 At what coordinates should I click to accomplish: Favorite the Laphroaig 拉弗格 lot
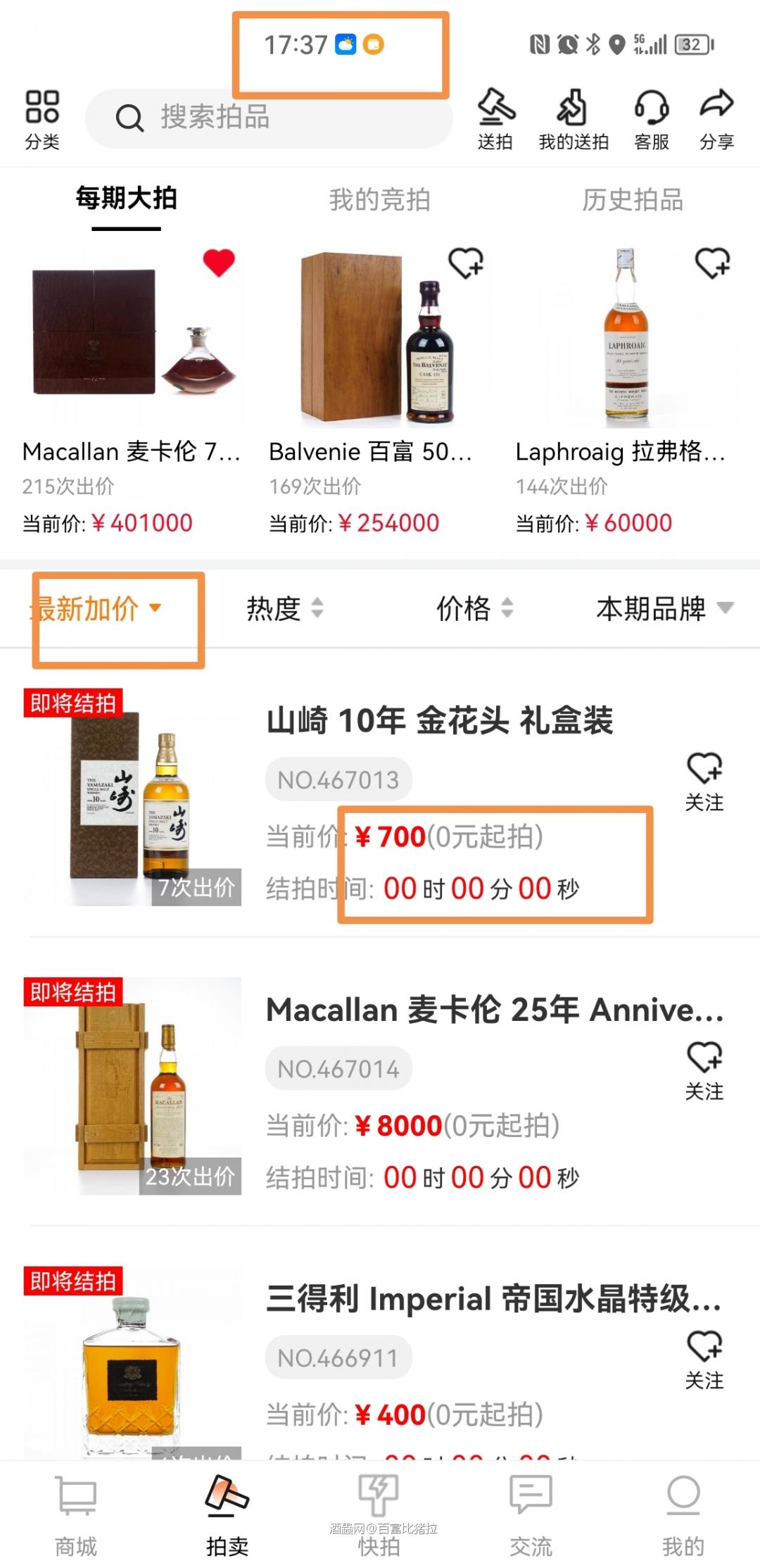(x=713, y=264)
